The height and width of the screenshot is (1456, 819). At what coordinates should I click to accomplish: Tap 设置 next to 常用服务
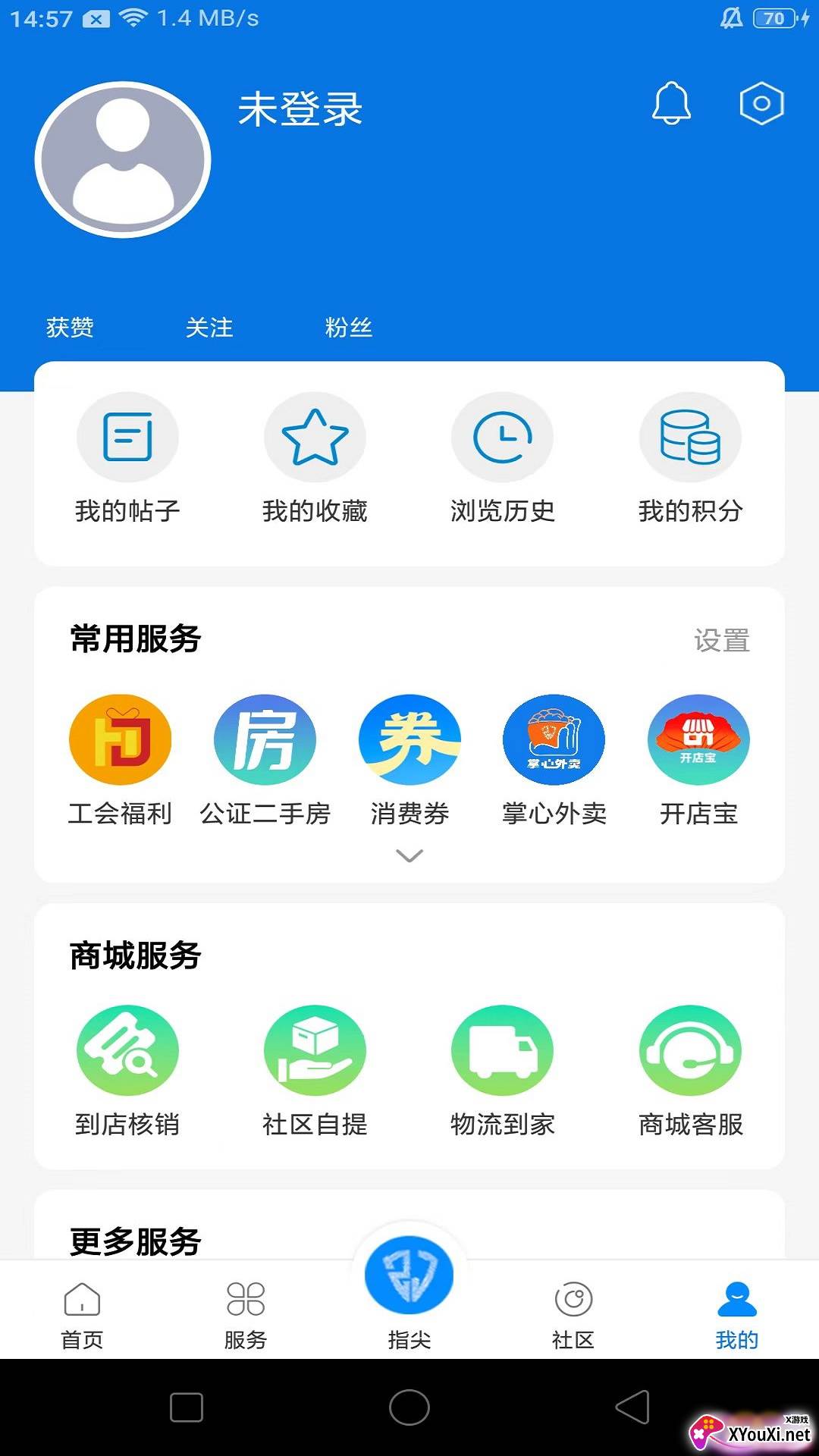pyautogui.click(x=721, y=641)
